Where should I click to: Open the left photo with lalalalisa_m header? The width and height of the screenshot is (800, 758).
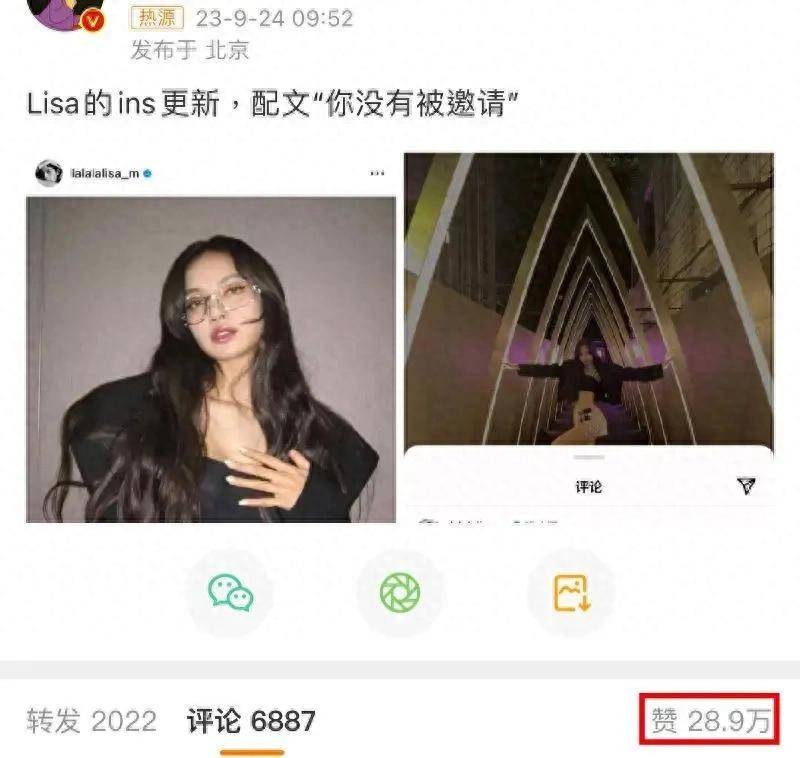click(x=210, y=338)
